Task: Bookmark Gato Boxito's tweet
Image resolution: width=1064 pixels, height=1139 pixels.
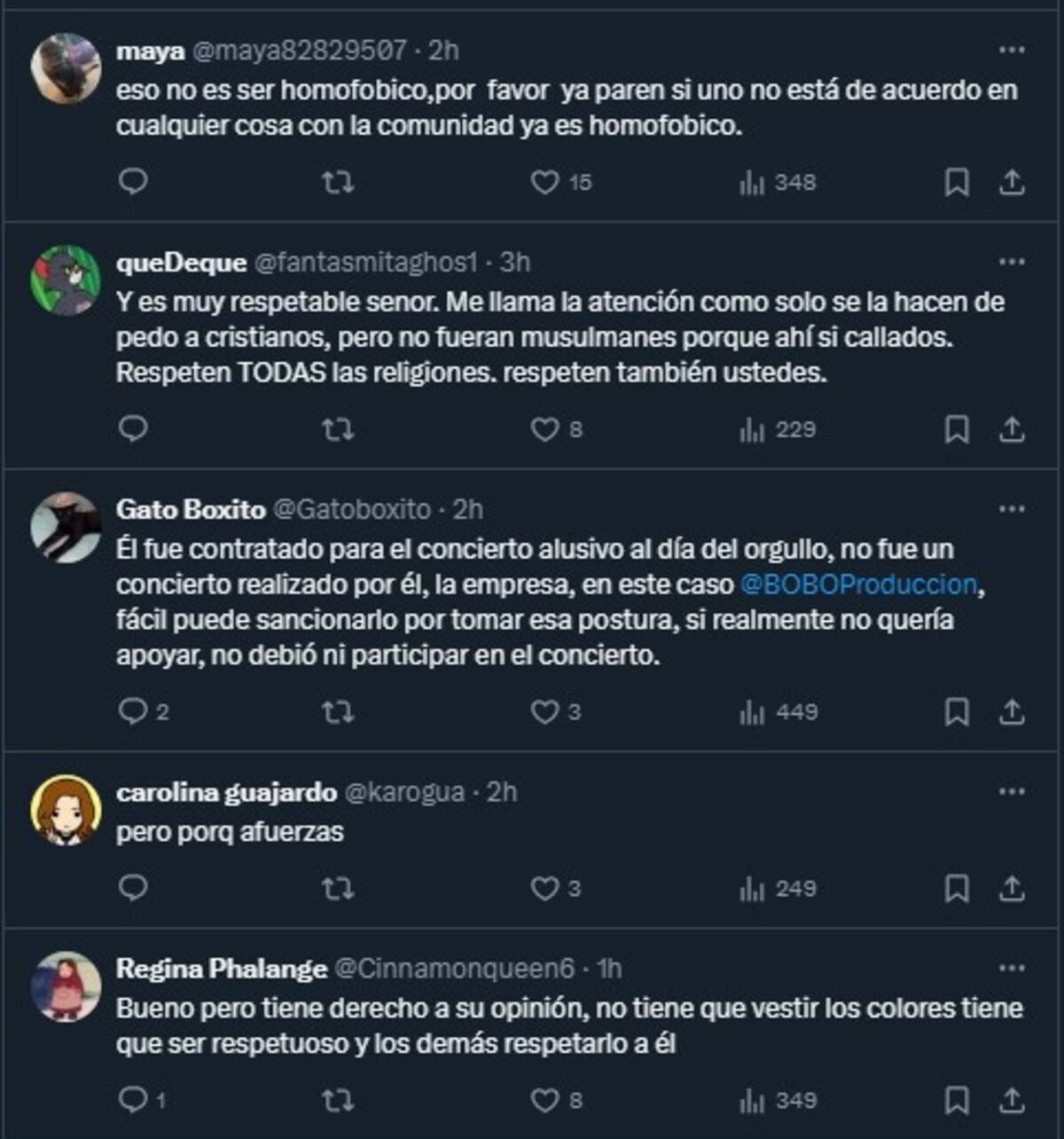Action: (x=958, y=711)
